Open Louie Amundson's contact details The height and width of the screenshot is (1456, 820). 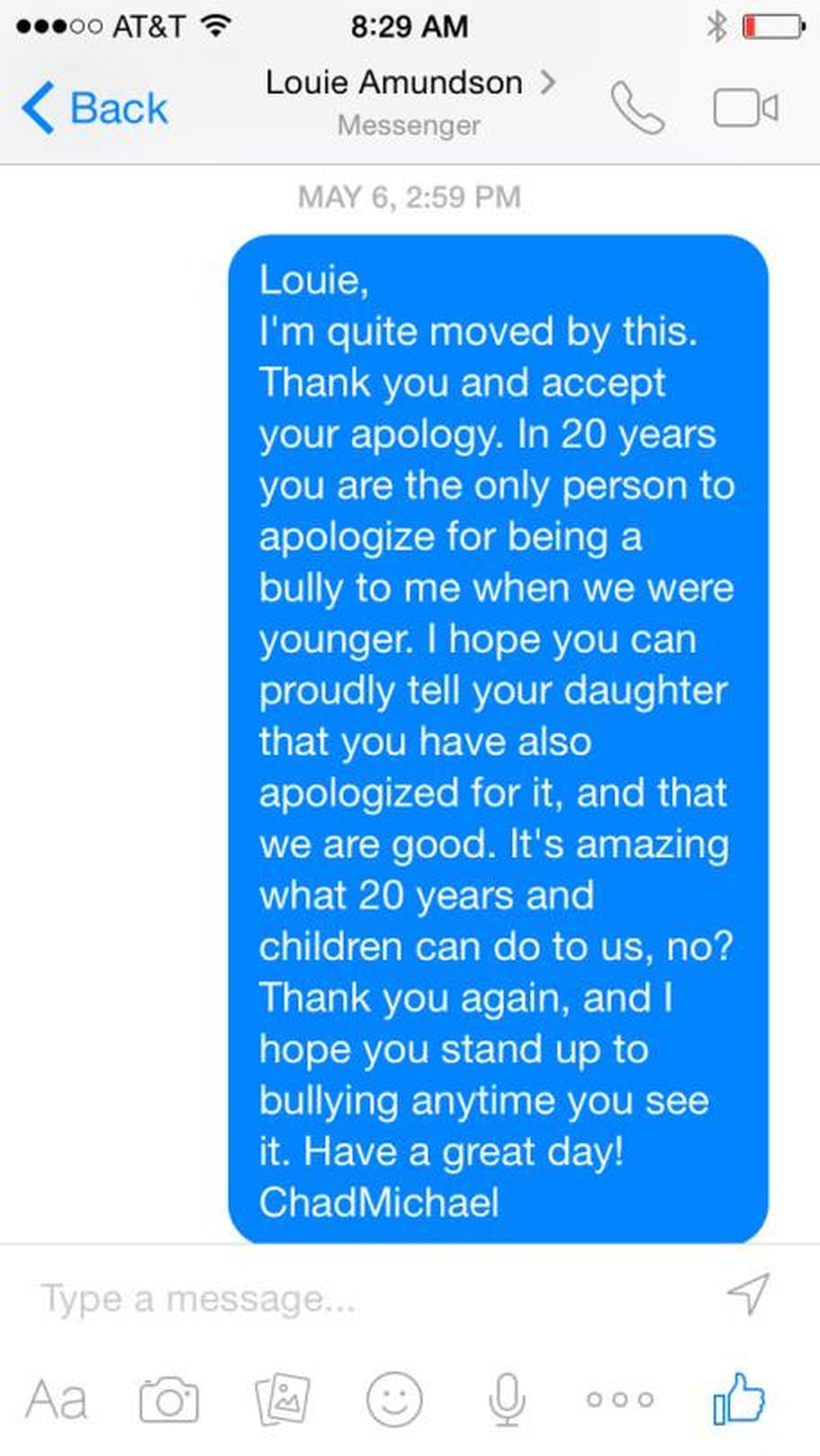409,84
